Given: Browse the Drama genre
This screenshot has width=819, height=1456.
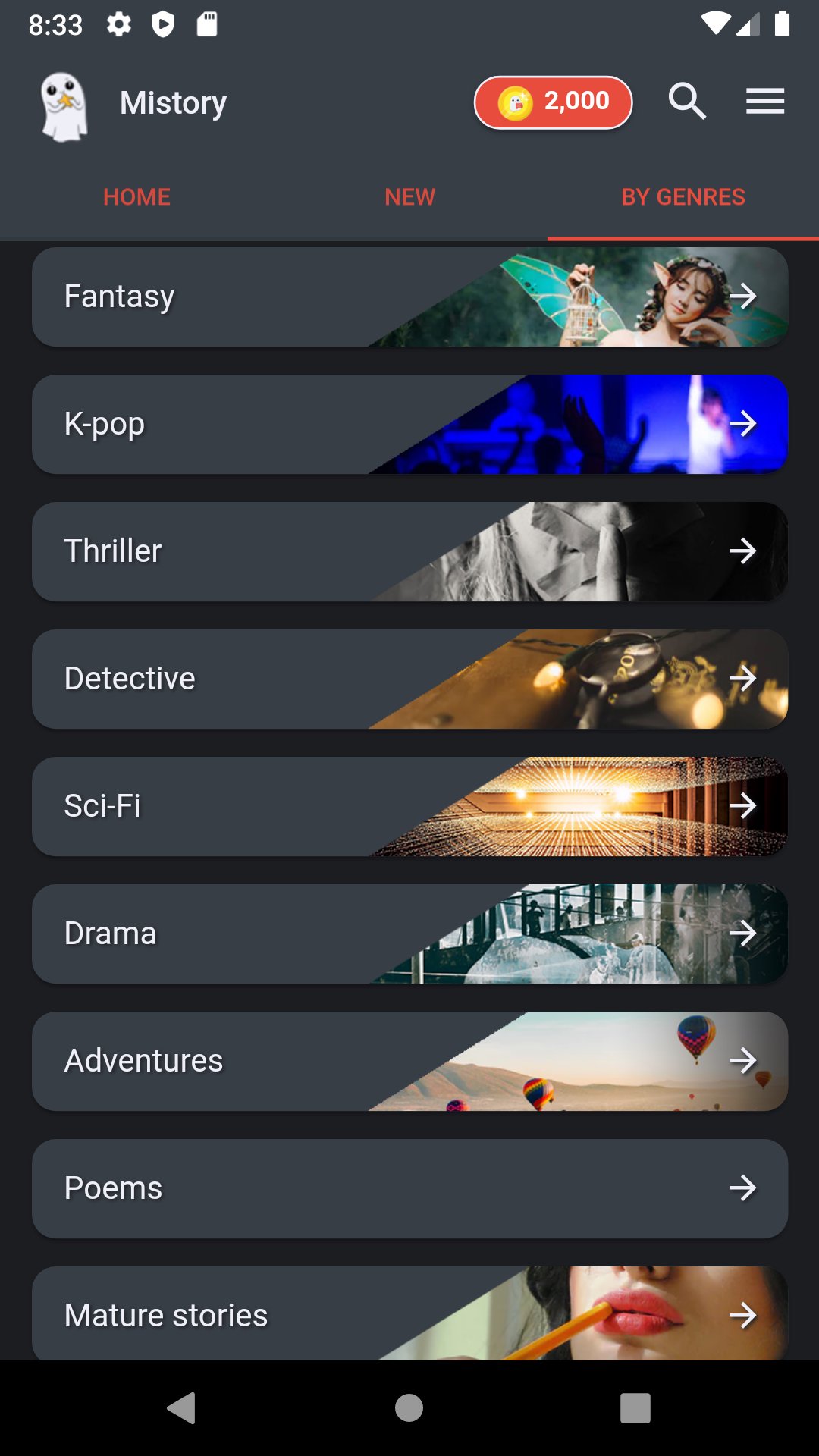Looking at the screenshot, I should 409,934.
